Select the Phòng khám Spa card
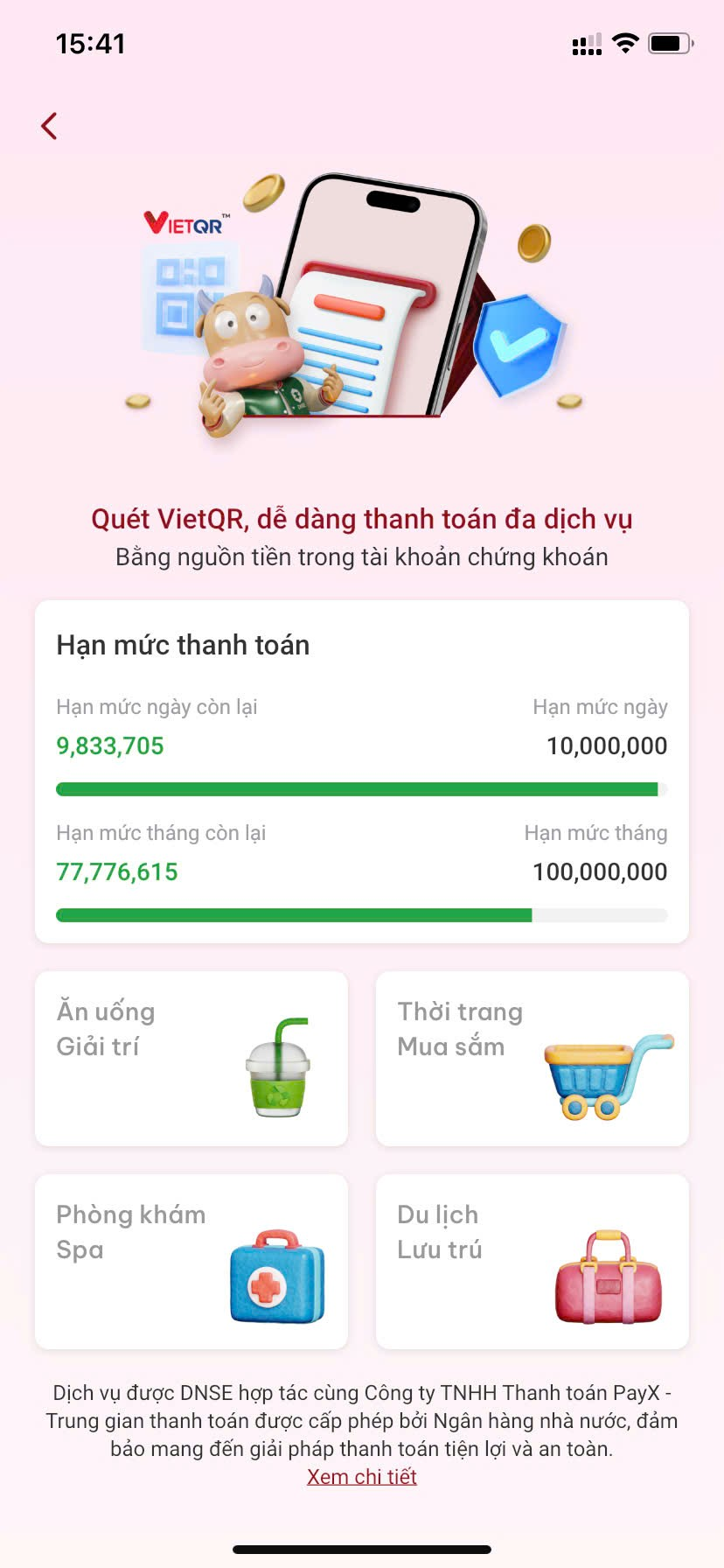Viewport: 724px width, 1568px height. click(191, 1261)
